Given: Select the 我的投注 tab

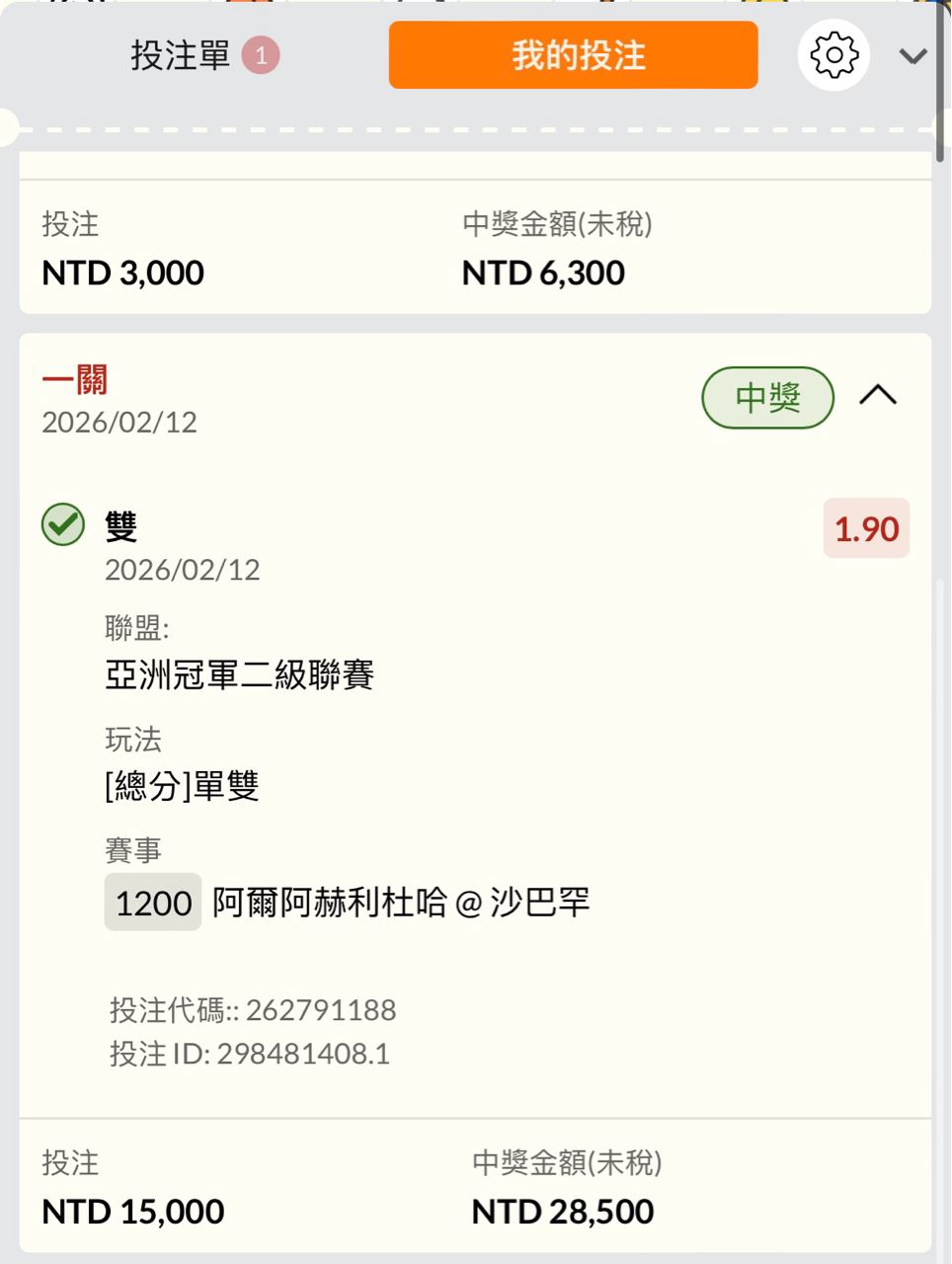Looking at the screenshot, I should (573, 55).
